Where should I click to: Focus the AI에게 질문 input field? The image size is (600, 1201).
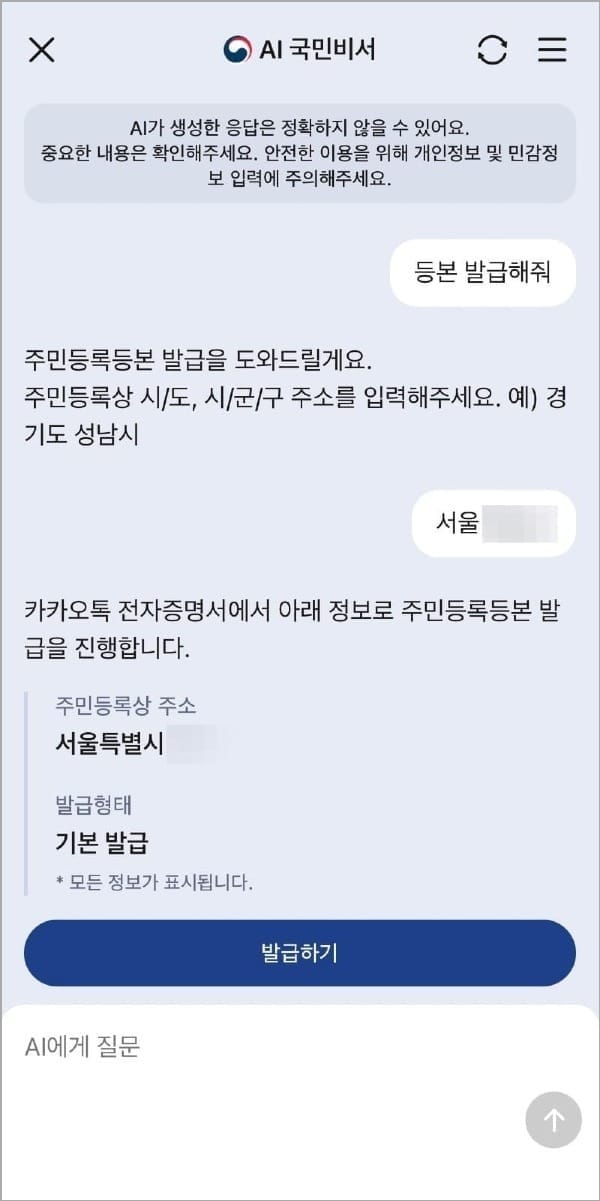[x=260, y=1048]
